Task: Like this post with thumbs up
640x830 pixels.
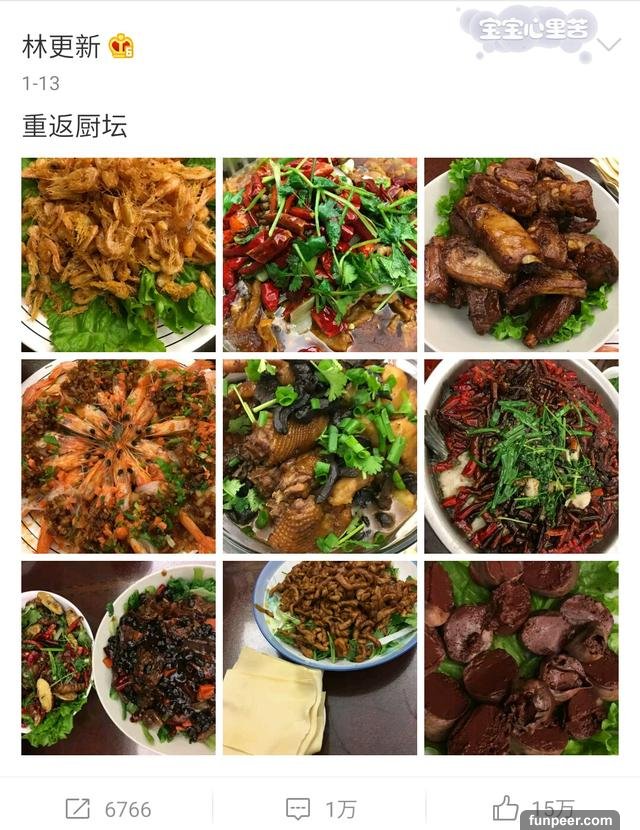Action: (506, 808)
